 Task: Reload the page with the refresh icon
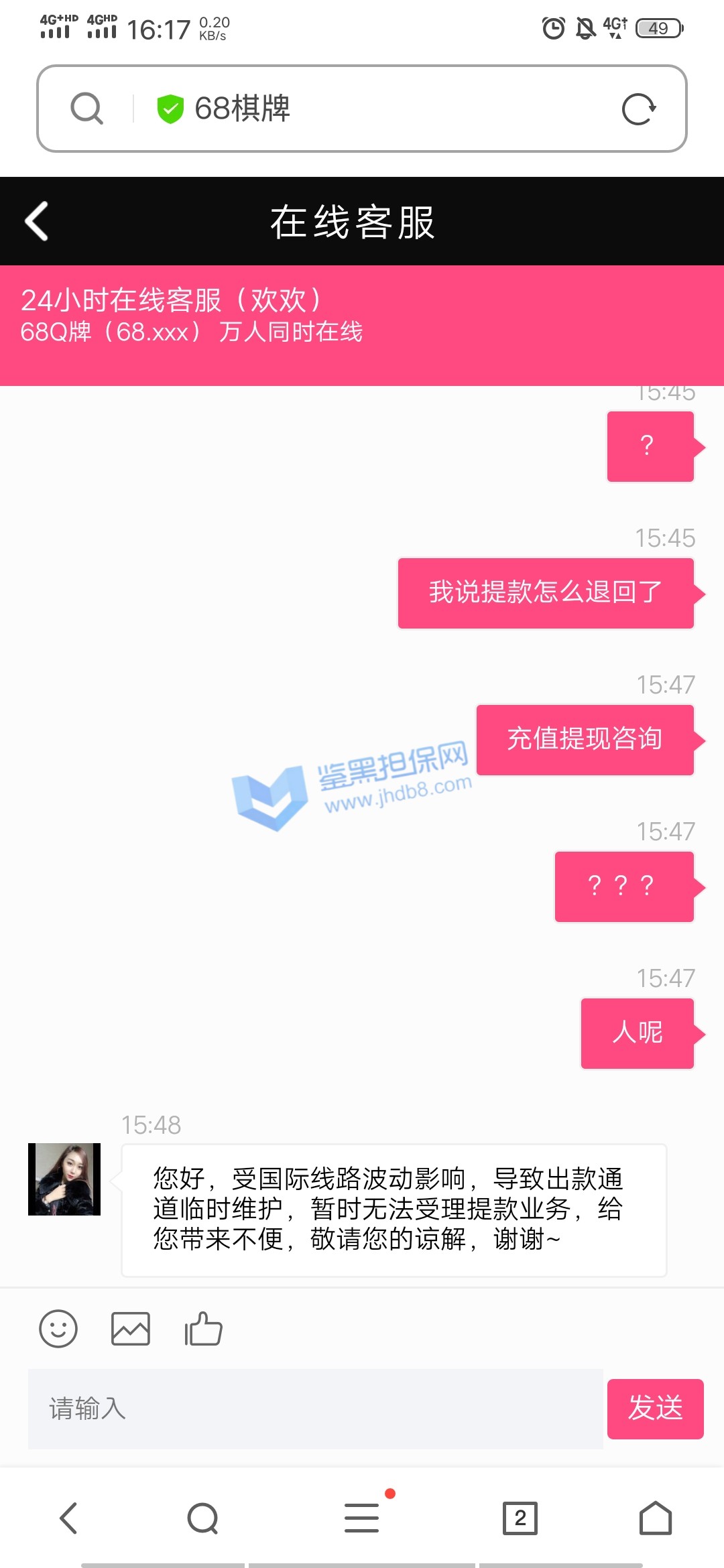[x=638, y=109]
